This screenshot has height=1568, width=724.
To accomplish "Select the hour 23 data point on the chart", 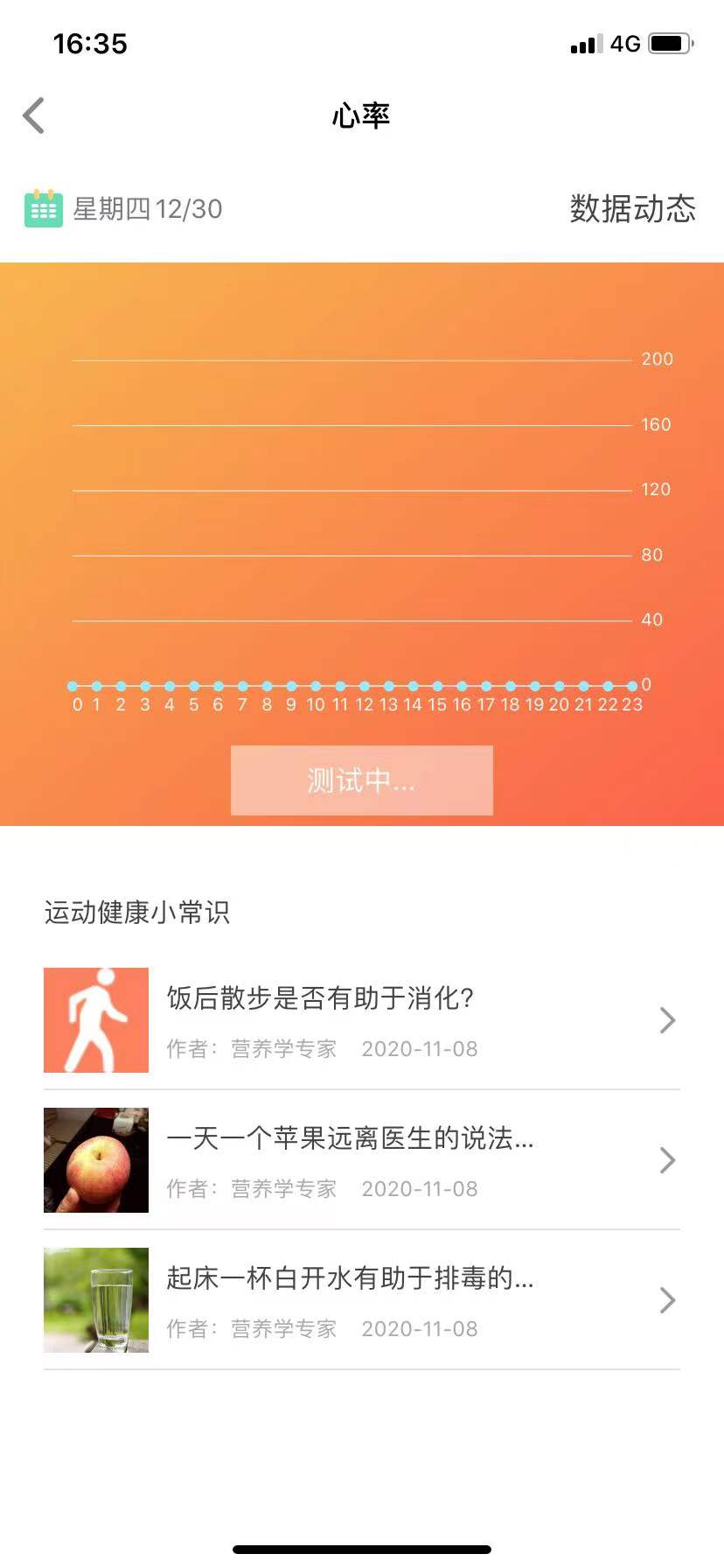I will (632, 686).
